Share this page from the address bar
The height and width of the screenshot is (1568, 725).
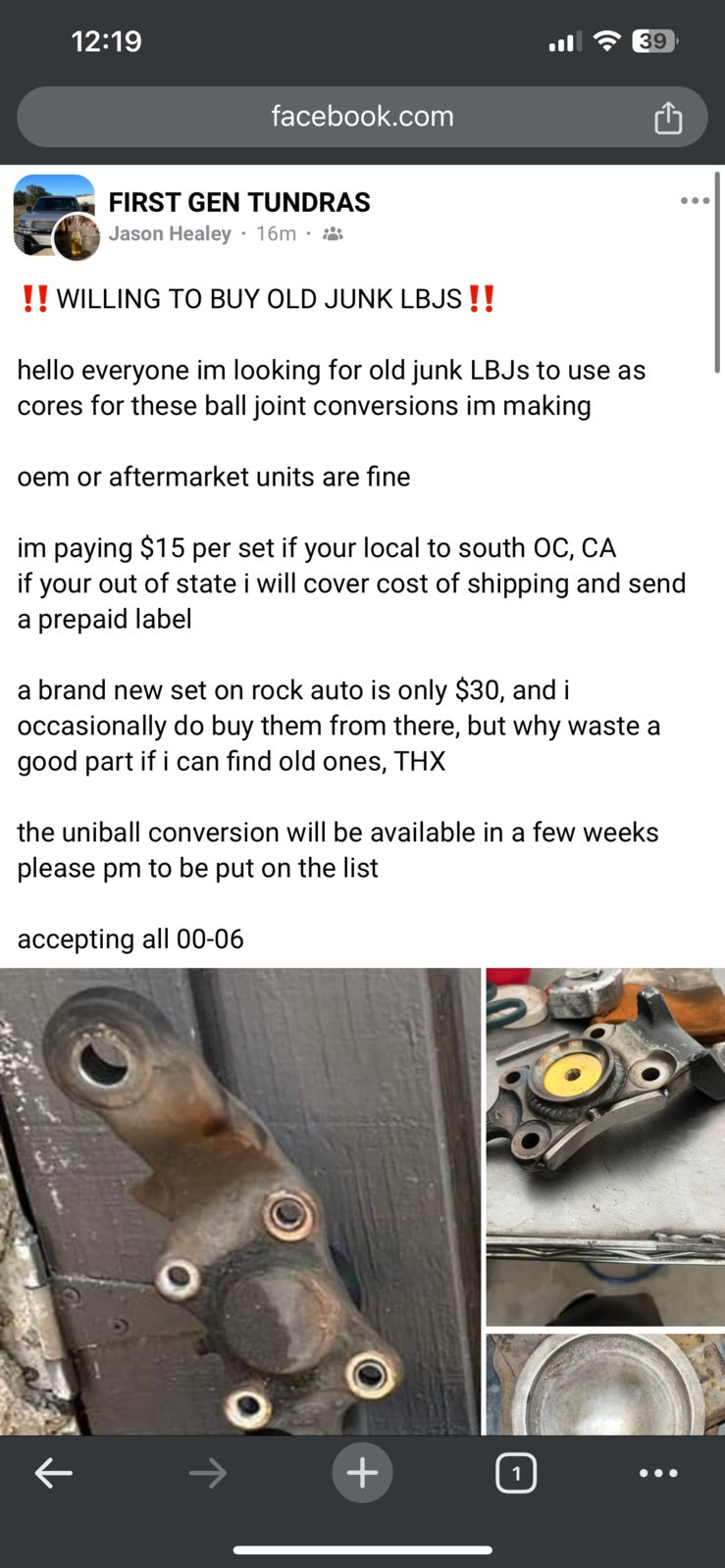point(668,117)
